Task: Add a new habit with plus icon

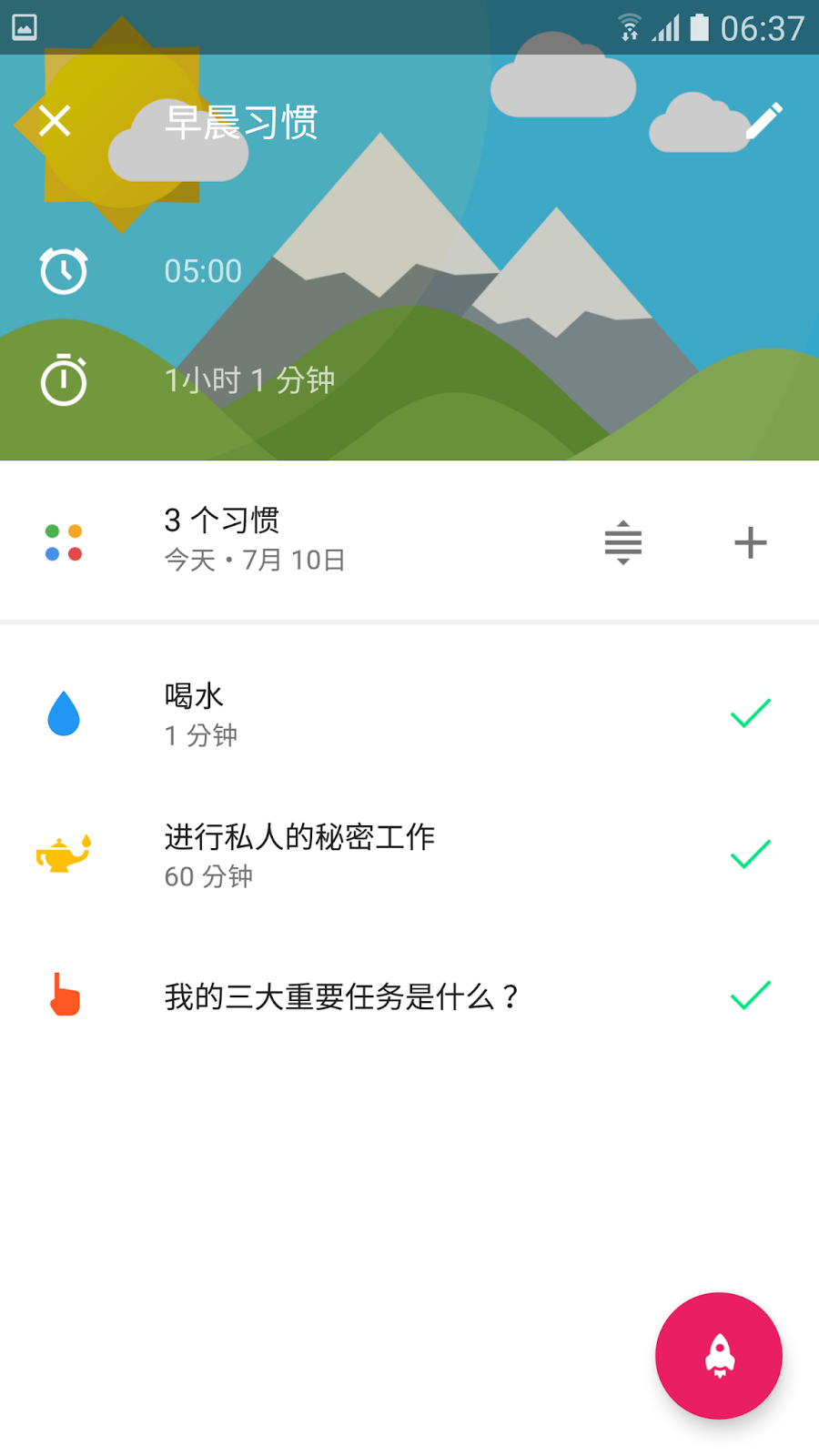Action: pos(751,542)
